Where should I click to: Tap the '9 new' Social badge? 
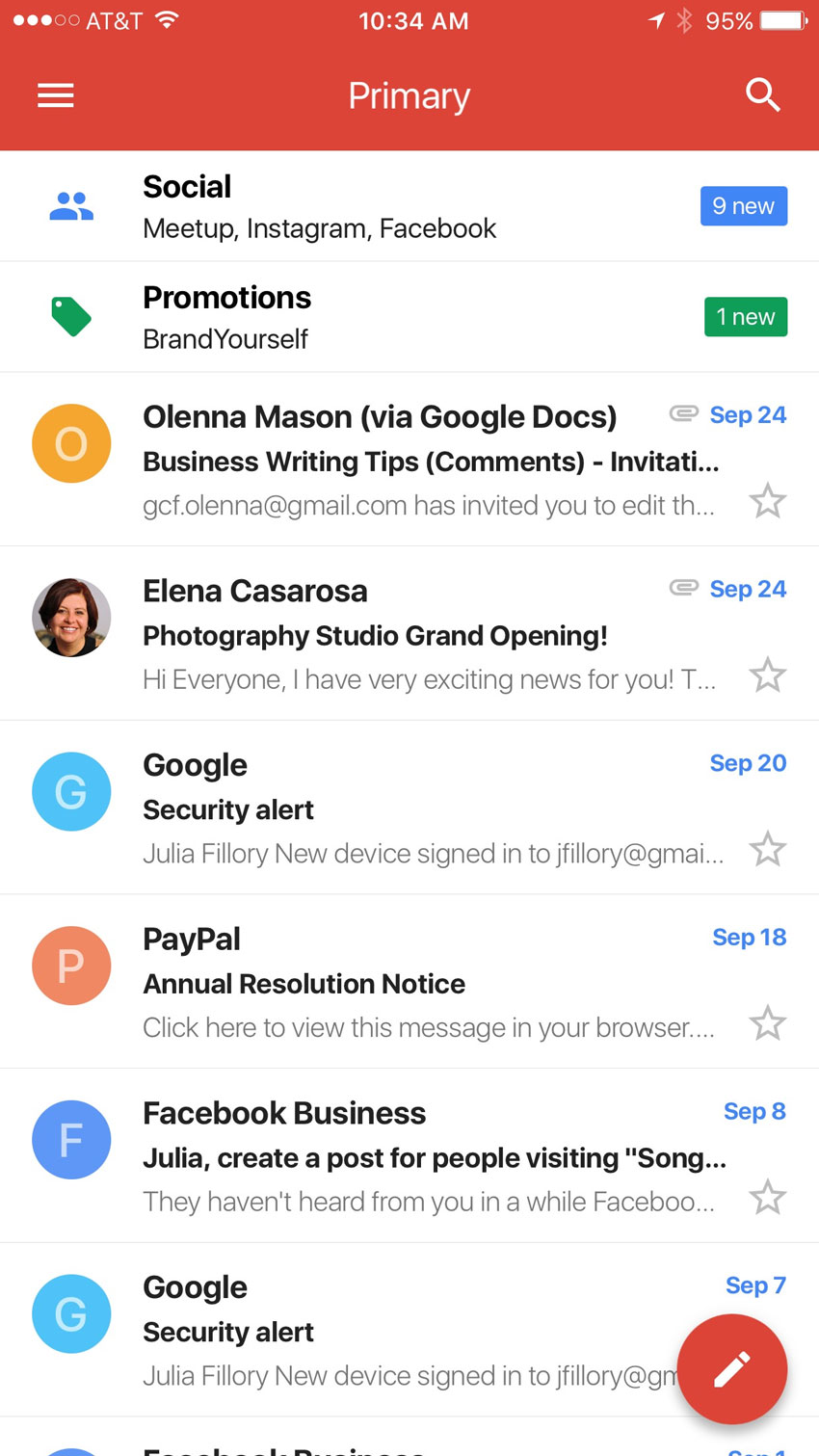click(744, 205)
